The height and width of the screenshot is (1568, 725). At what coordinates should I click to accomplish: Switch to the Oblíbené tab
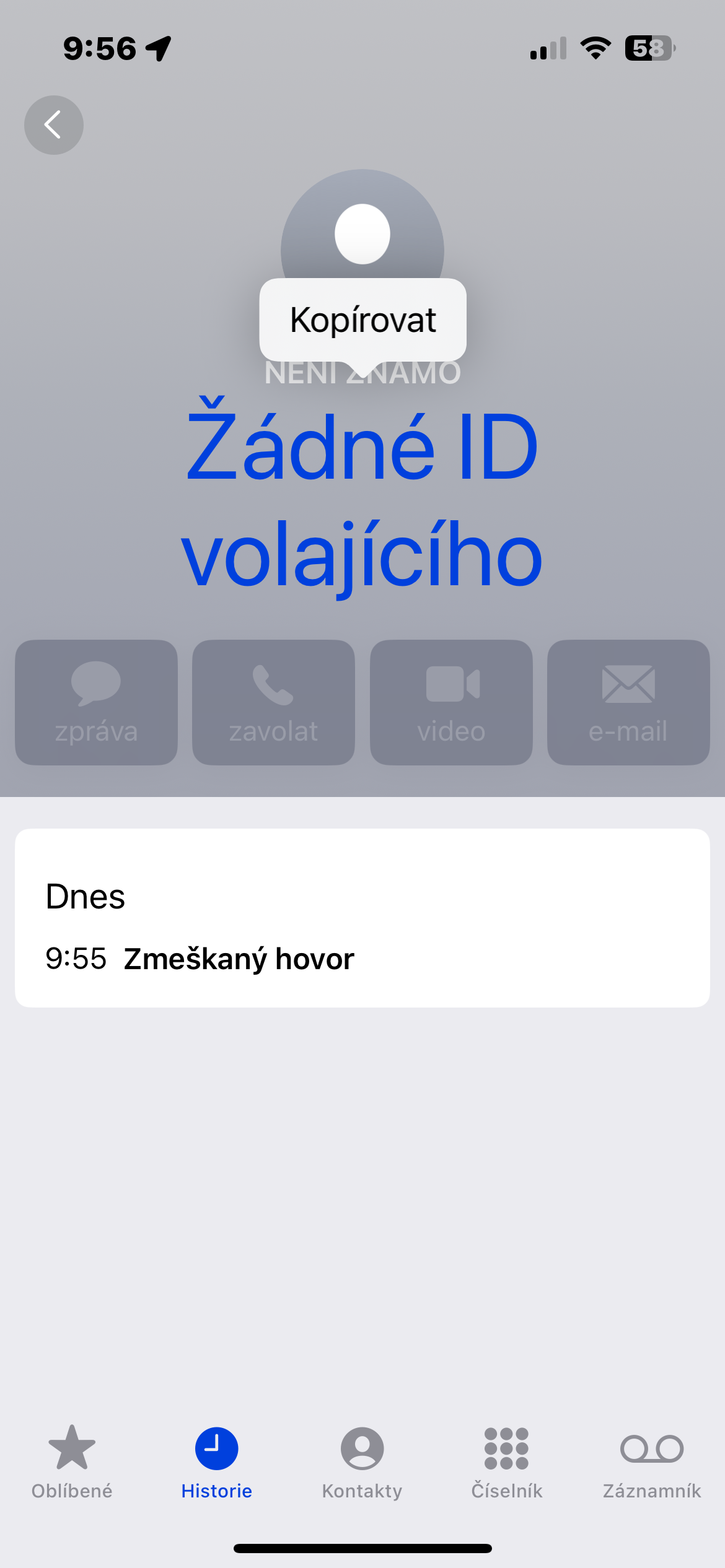pos(72,1461)
